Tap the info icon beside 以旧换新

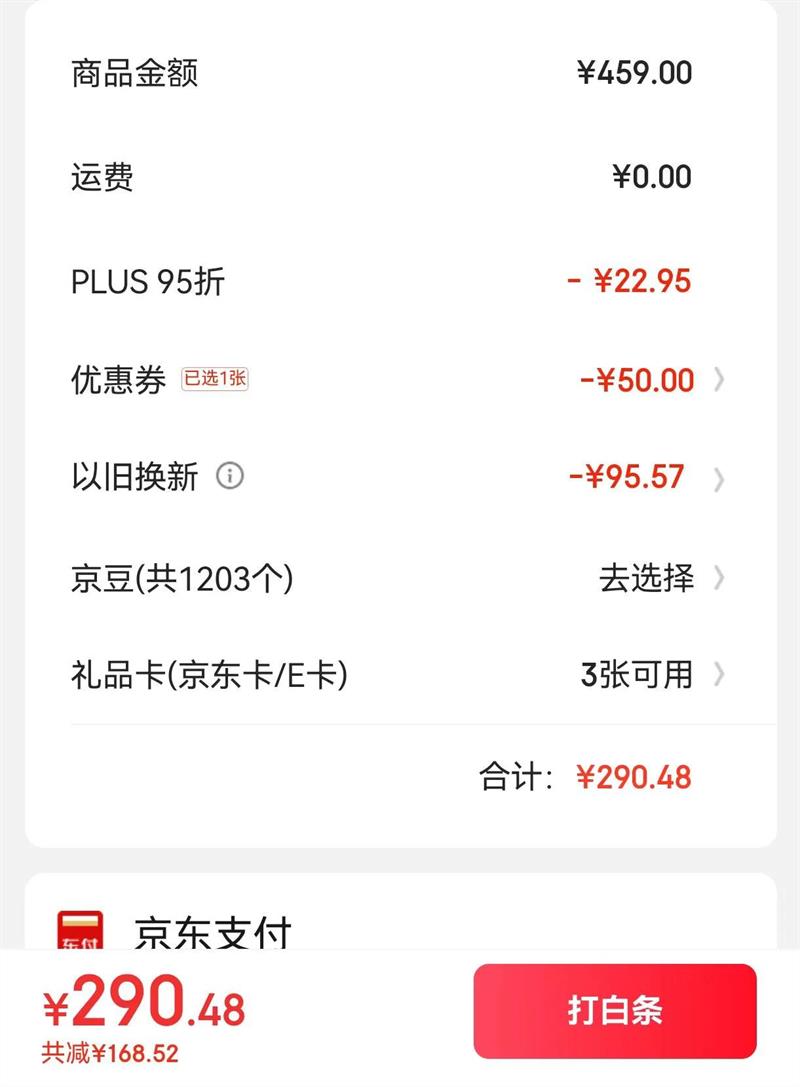(x=230, y=476)
